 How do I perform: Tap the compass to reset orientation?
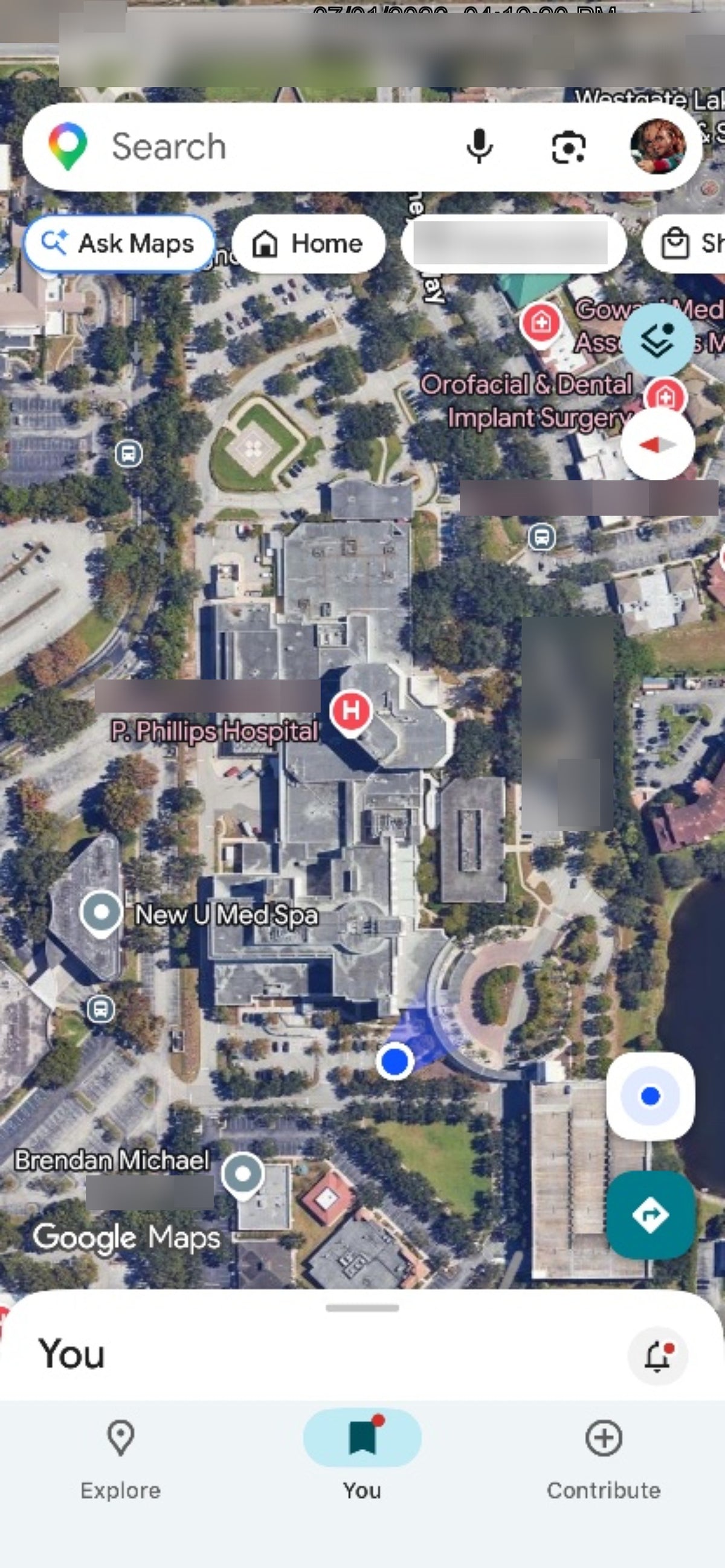click(x=658, y=445)
